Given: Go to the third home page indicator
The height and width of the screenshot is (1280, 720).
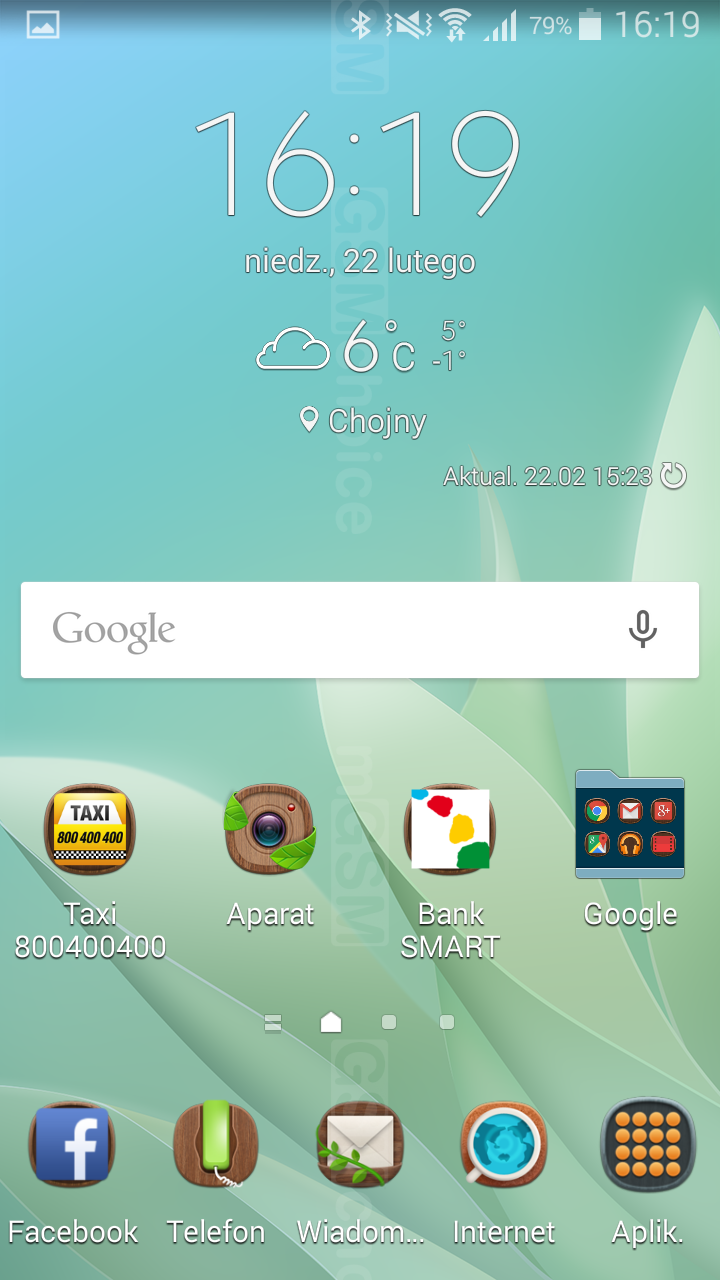Looking at the screenshot, I should coord(389,1022).
